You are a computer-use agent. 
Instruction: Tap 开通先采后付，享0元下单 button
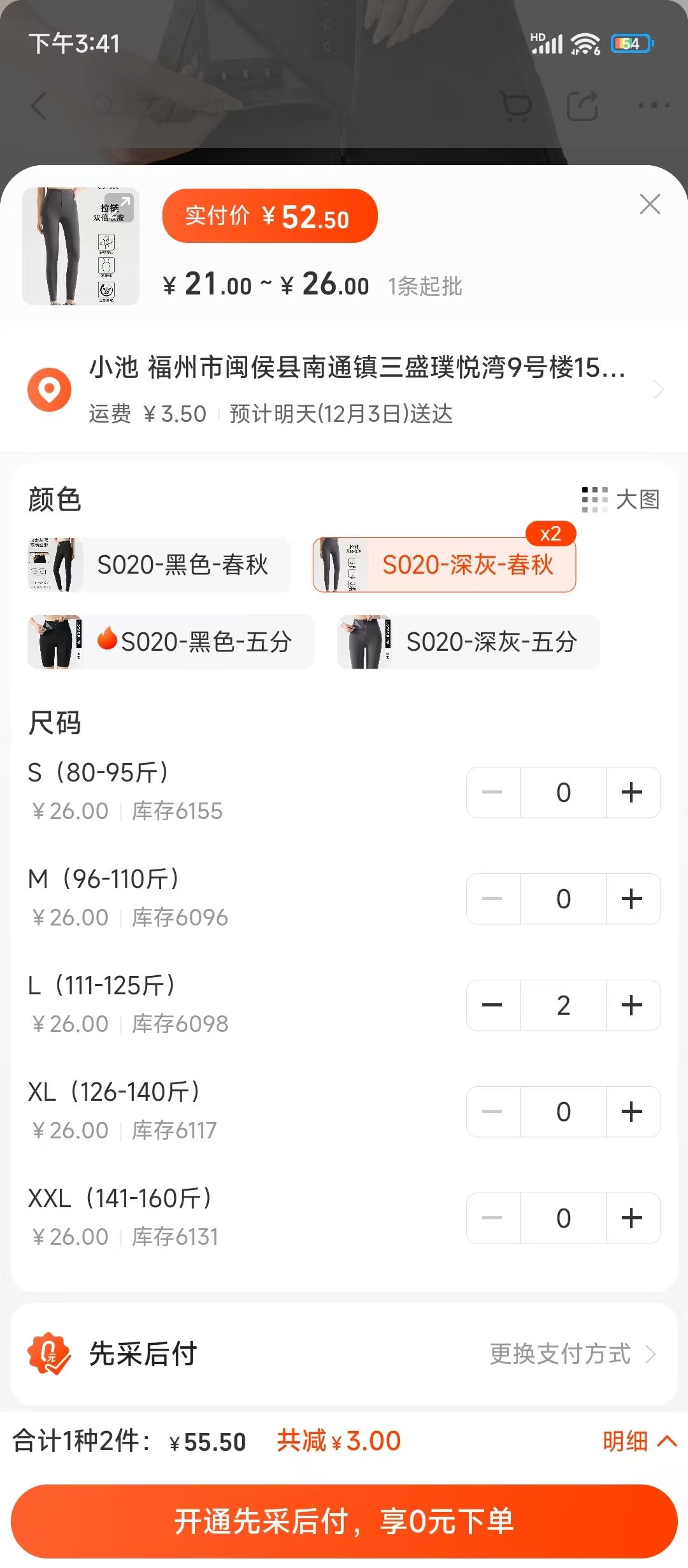point(344,1521)
